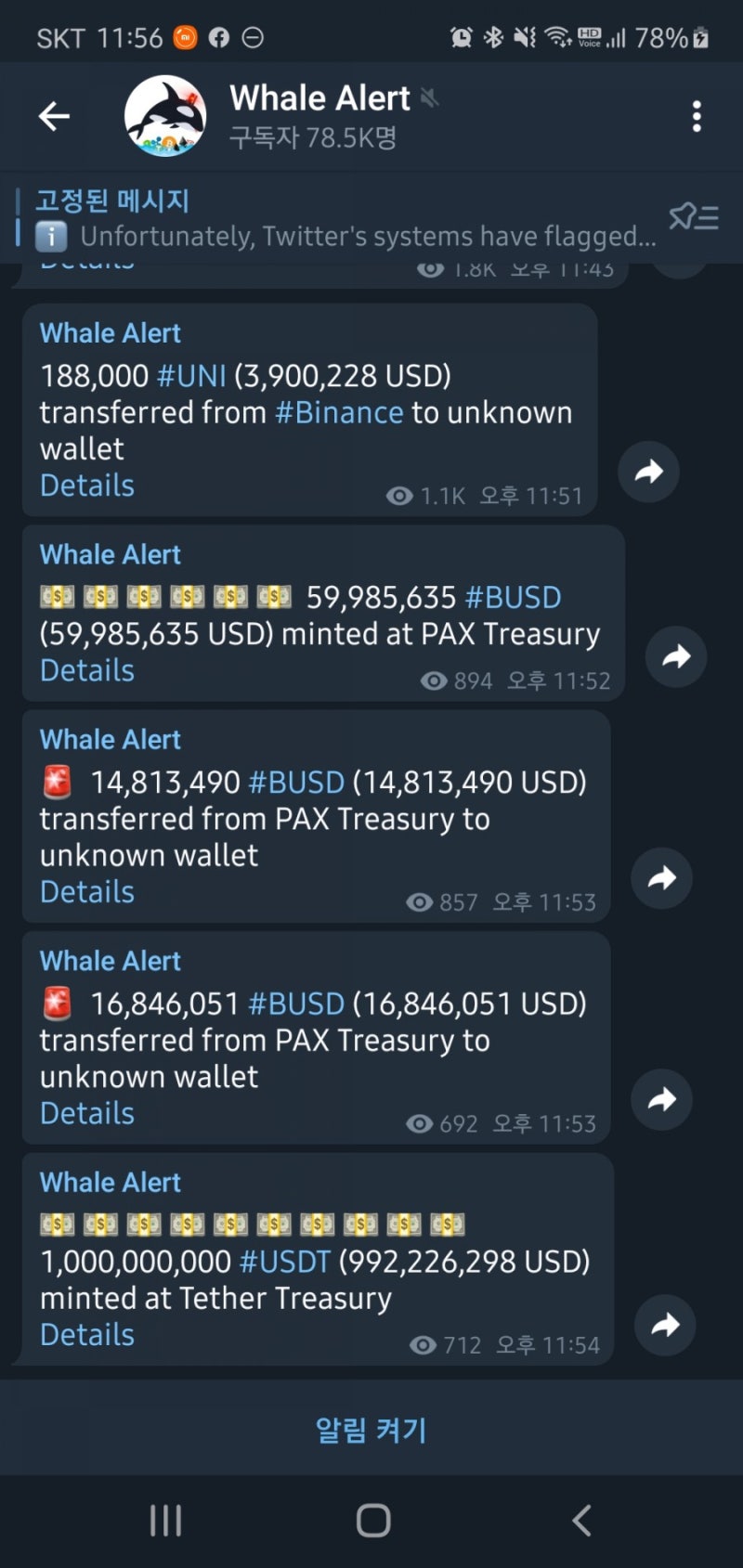Tap the Whale Alert channel avatar
The width and height of the screenshot is (743, 1568).
pos(165,116)
